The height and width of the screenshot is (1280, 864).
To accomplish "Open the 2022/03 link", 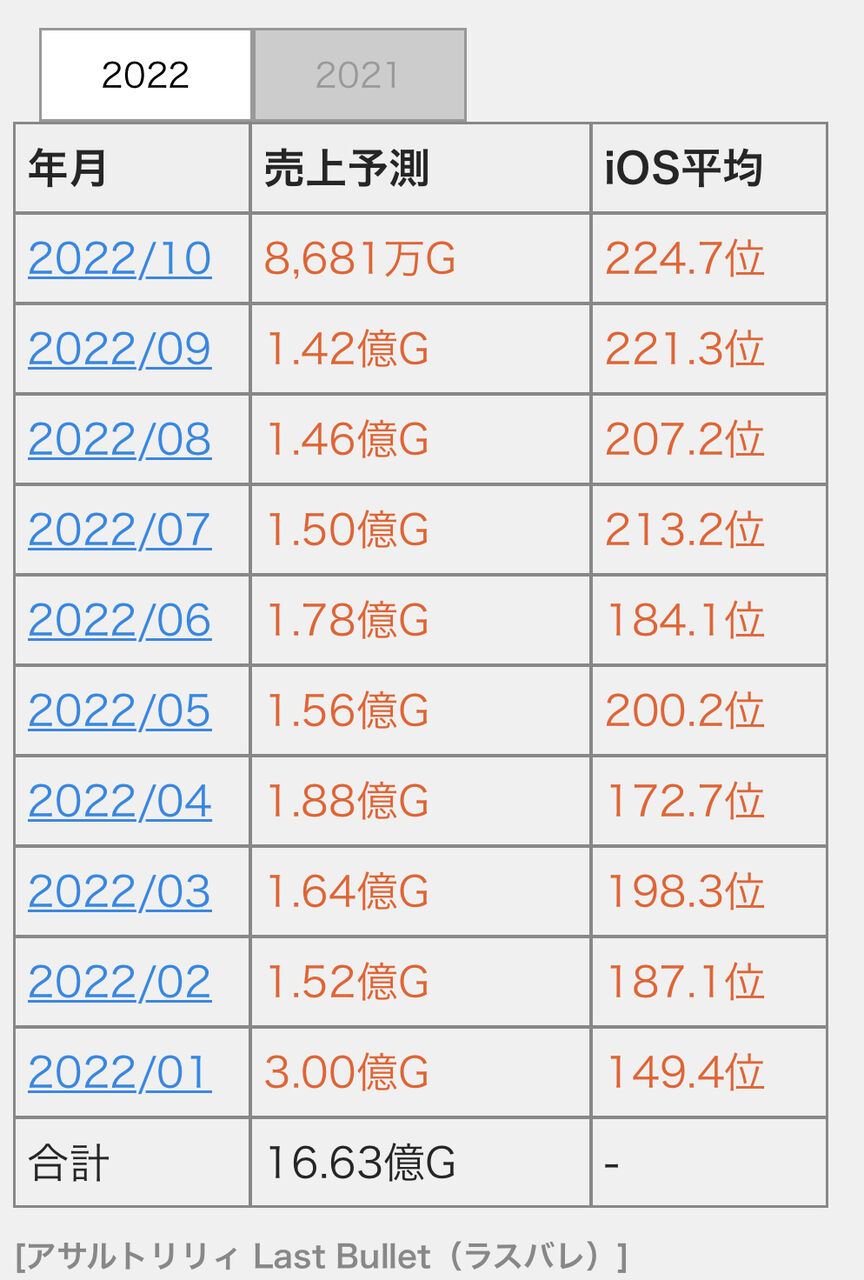I will [x=120, y=892].
